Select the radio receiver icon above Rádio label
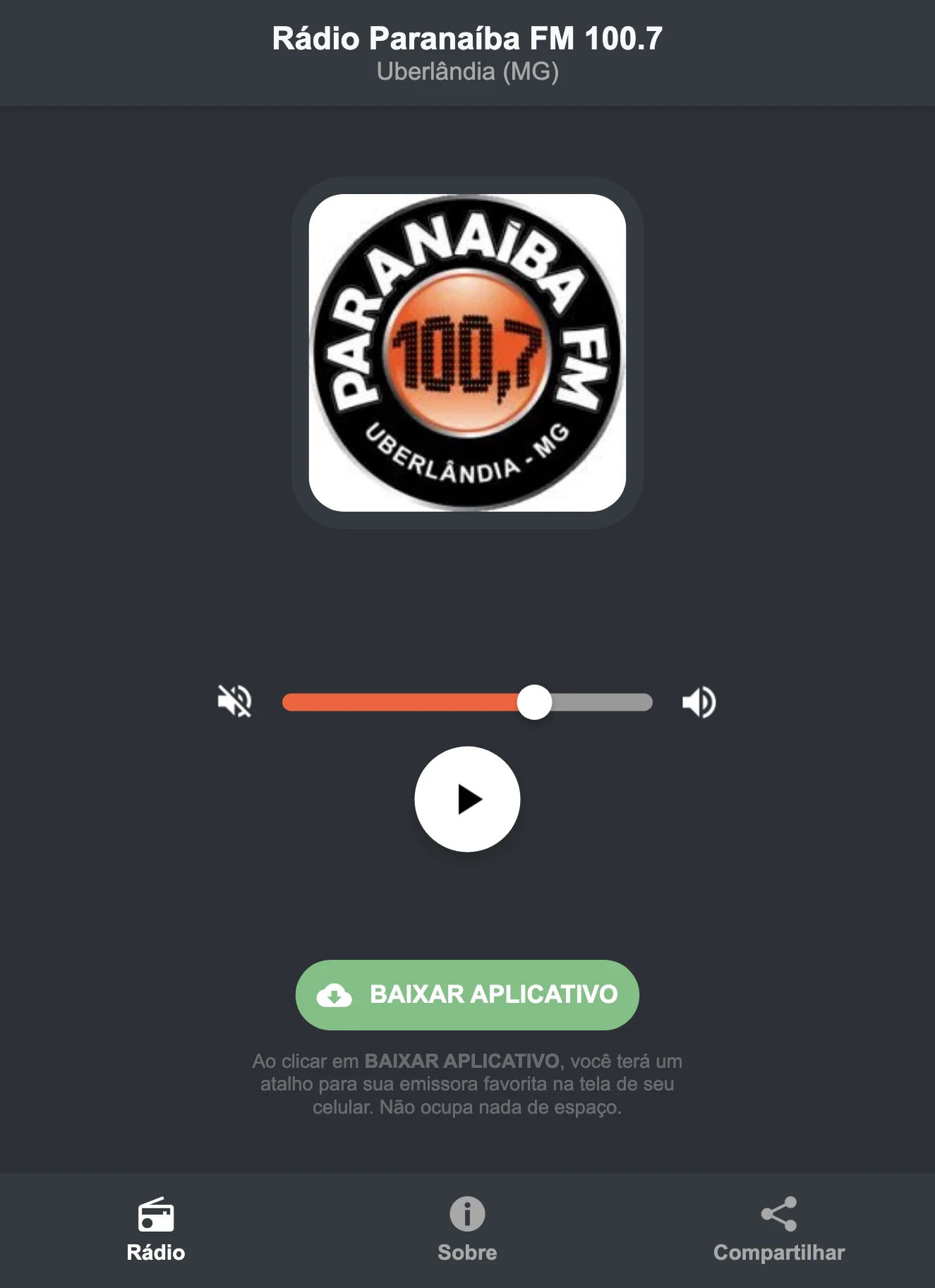This screenshot has width=935, height=1288. [157, 1210]
